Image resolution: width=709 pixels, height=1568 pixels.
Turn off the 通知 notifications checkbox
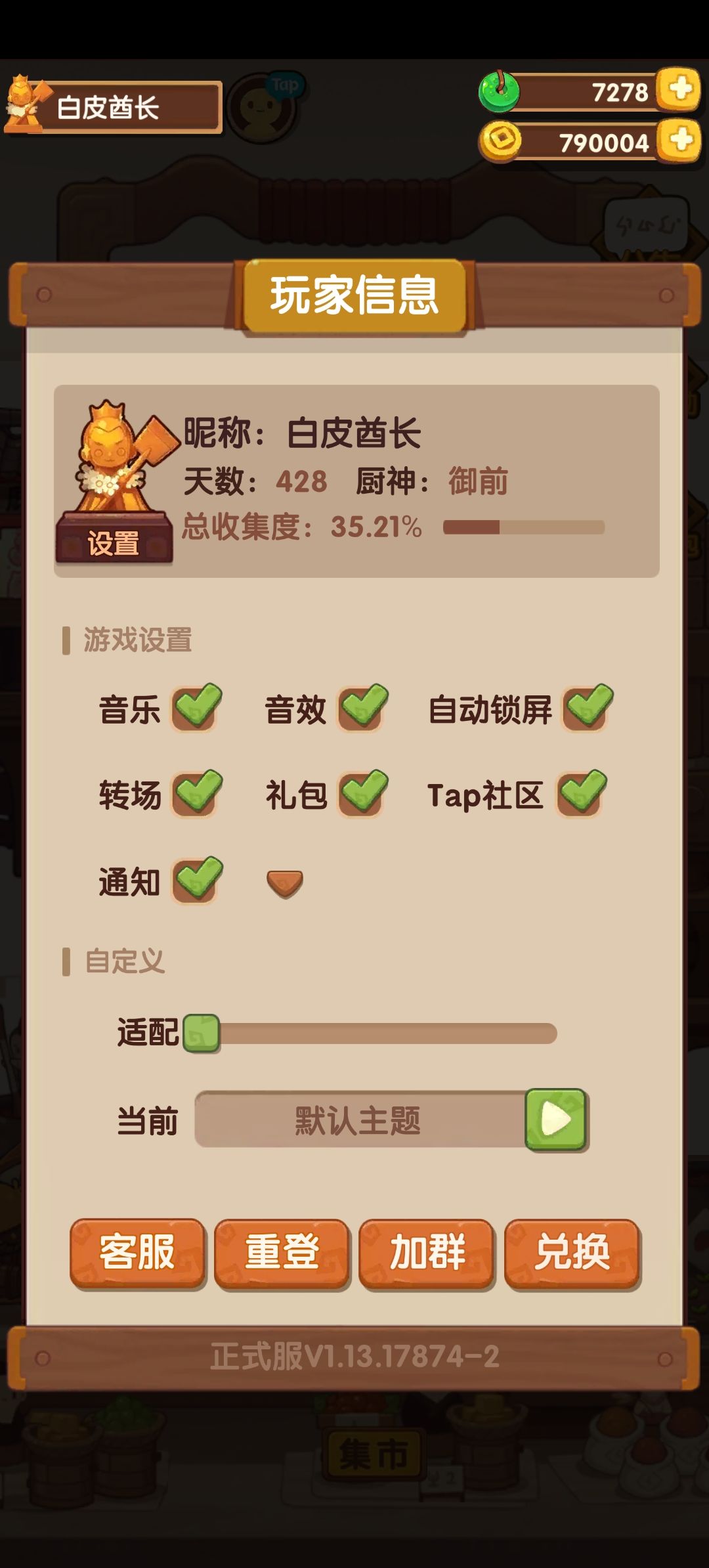pos(196,880)
